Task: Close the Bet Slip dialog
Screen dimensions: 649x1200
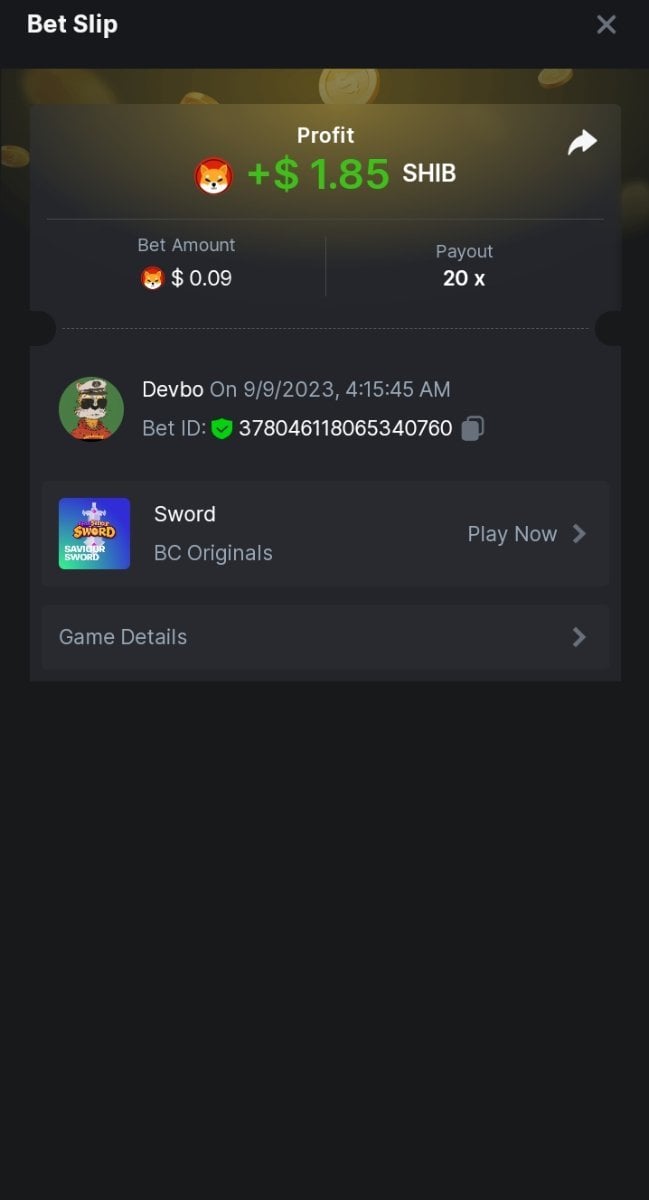Action: click(x=606, y=25)
